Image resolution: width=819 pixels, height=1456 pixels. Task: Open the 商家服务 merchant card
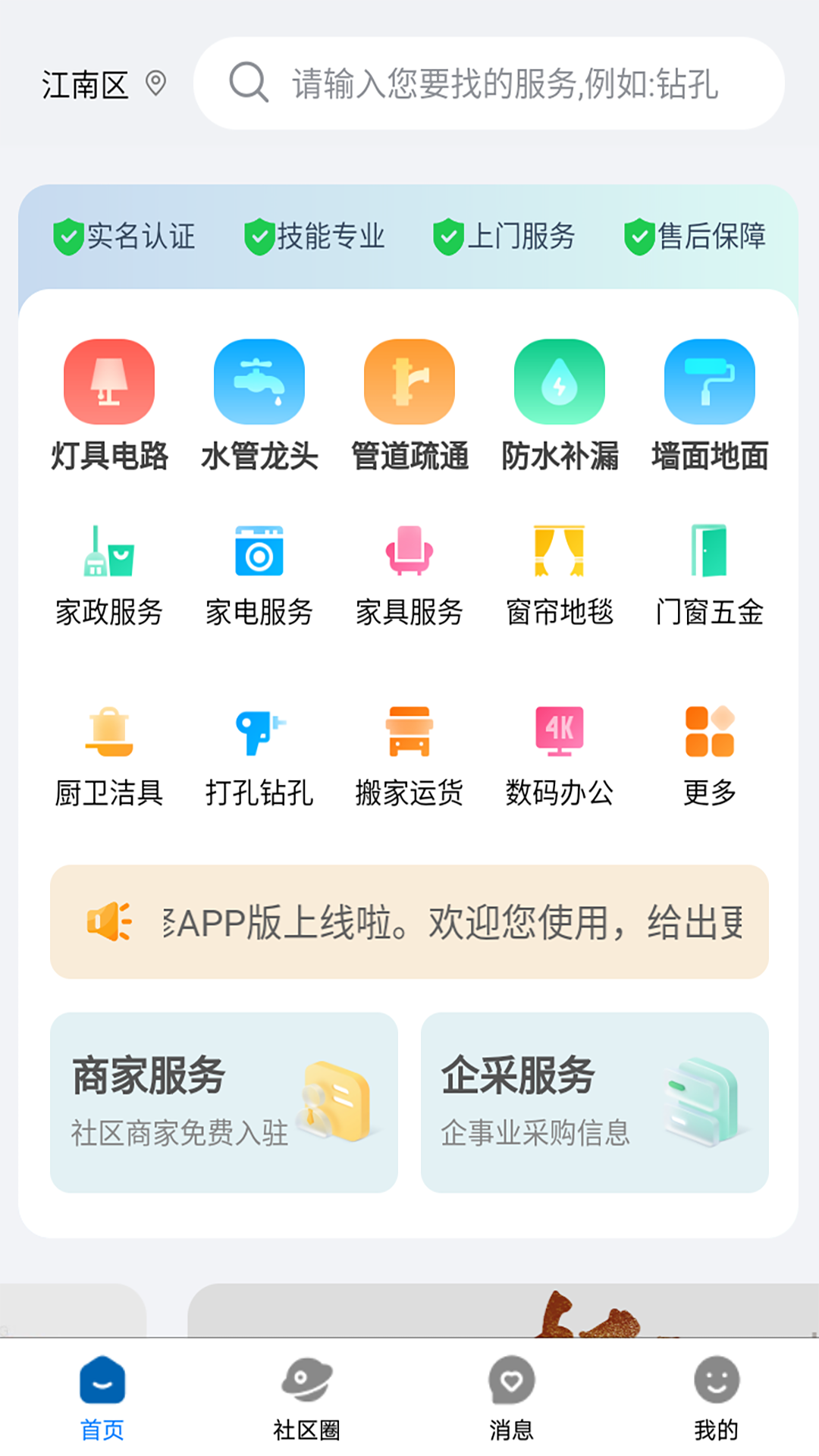(x=224, y=1101)
